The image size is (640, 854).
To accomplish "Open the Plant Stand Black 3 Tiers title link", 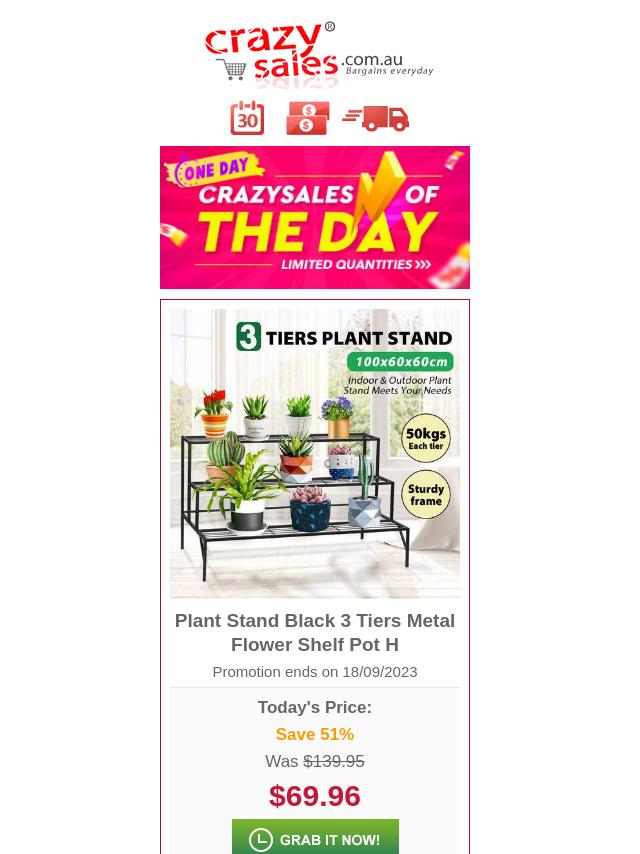I will coord(315,632).
